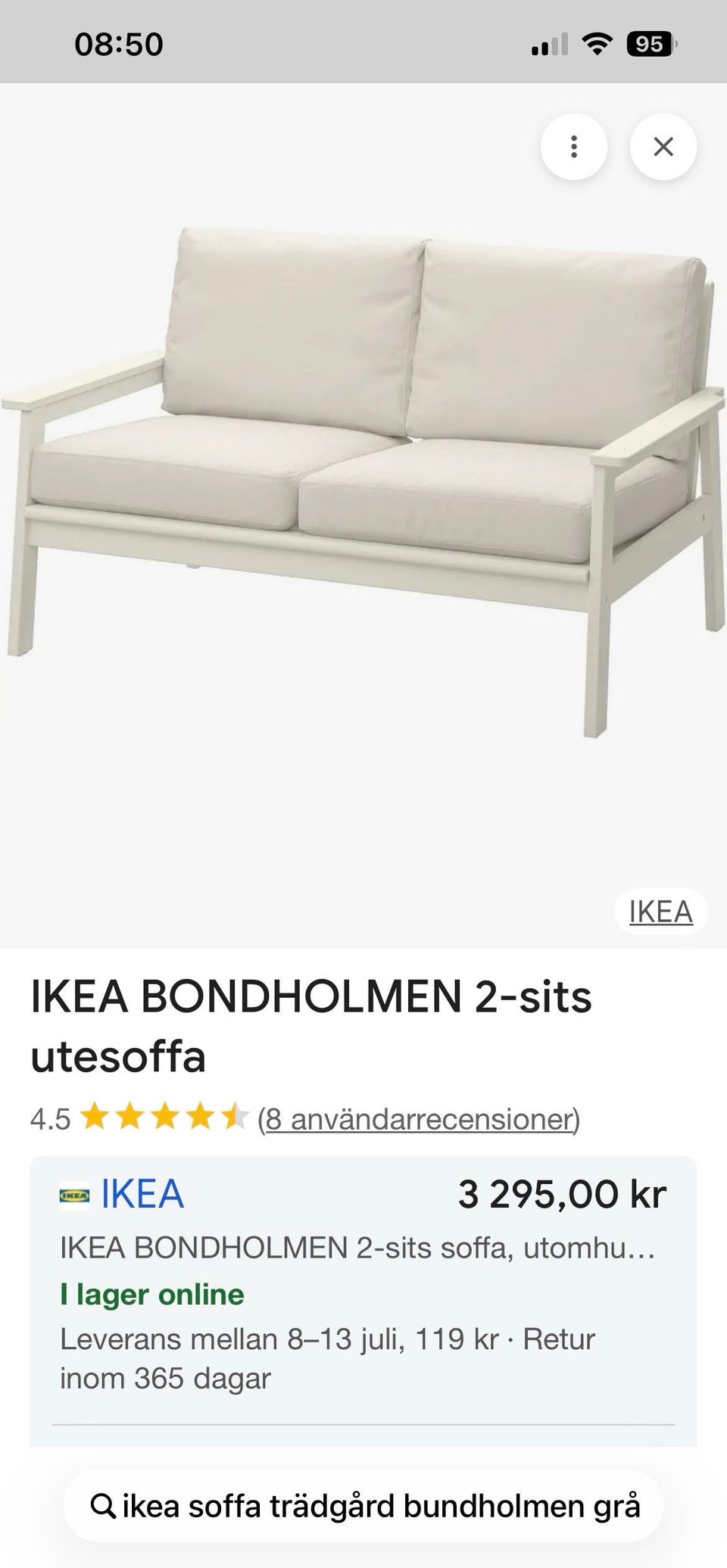Open the IKEA image source link
Image resolution: width=727 pixels, height=1568 pixels.
(x=660, y=912)
